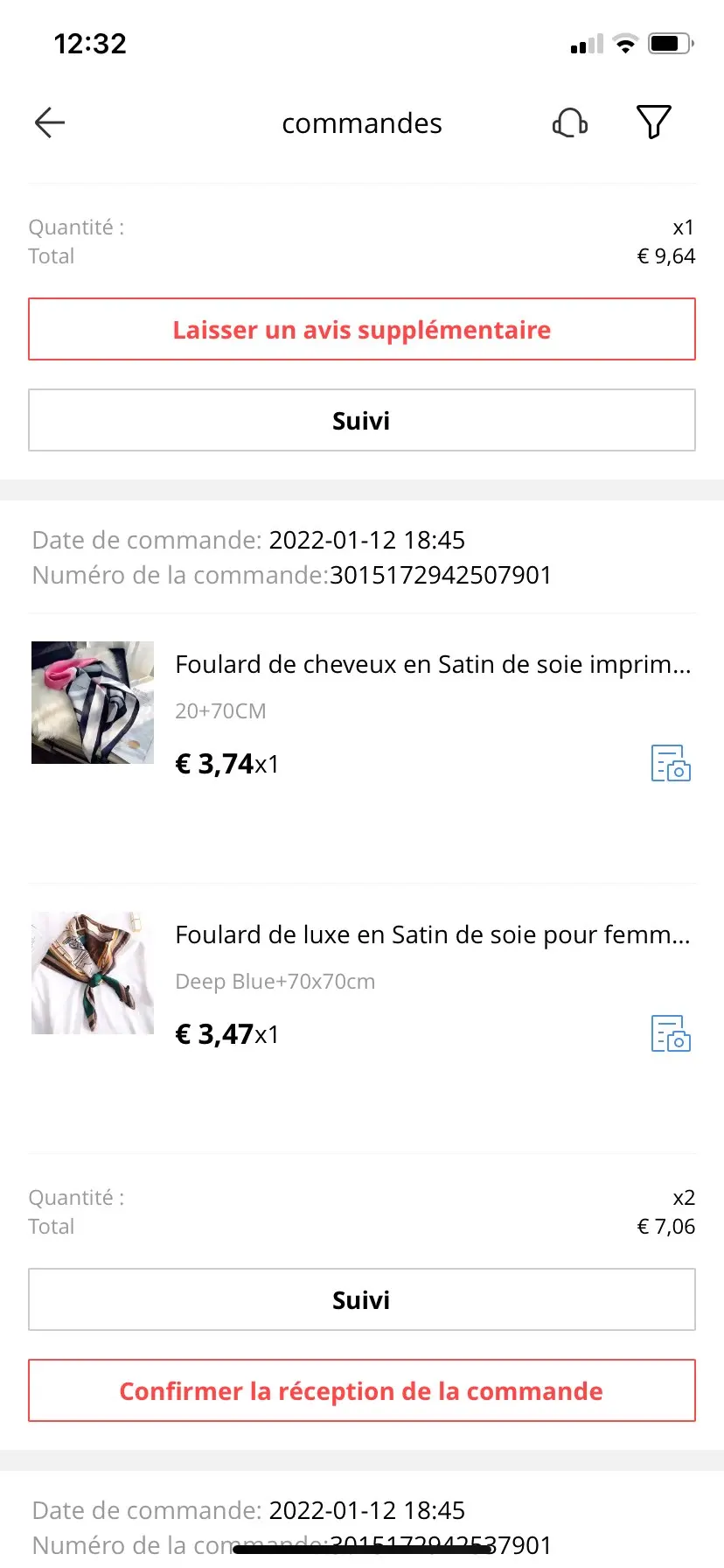Confirmer la réception de la commande

click(362, 1391)
